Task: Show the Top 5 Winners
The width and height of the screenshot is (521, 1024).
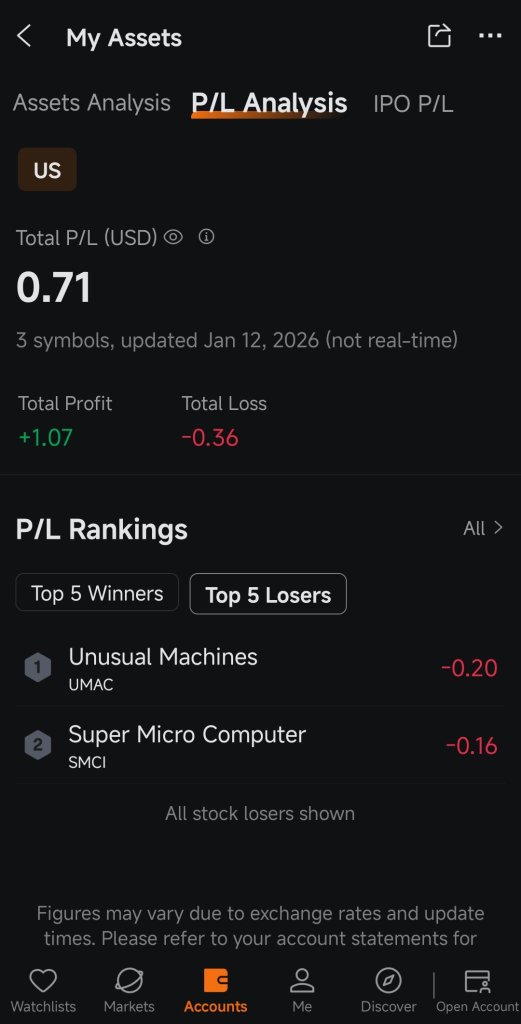Action: (x=97, y=593)
